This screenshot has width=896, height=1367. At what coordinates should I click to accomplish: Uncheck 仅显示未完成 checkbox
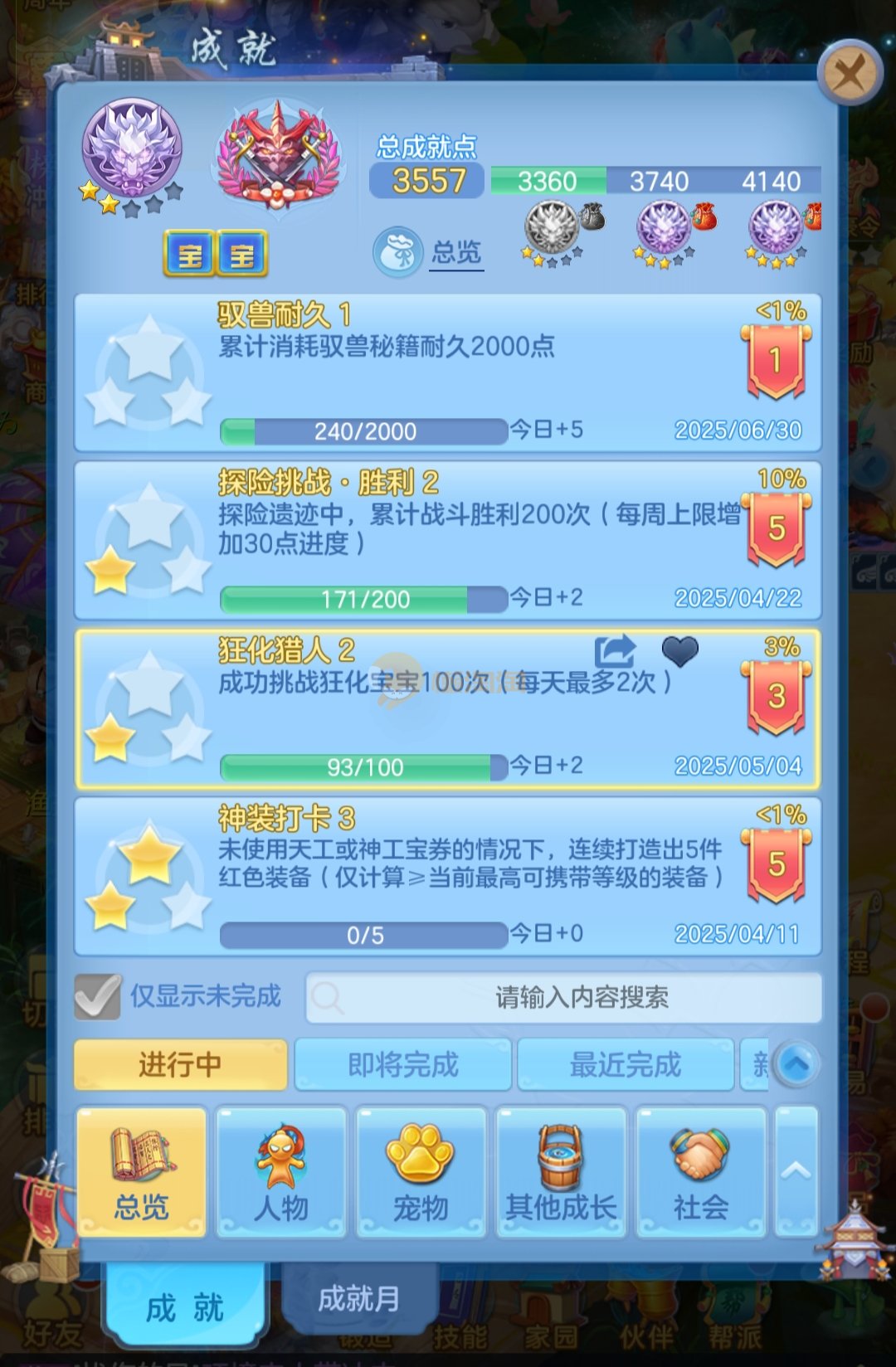click(x=97, y=996)
